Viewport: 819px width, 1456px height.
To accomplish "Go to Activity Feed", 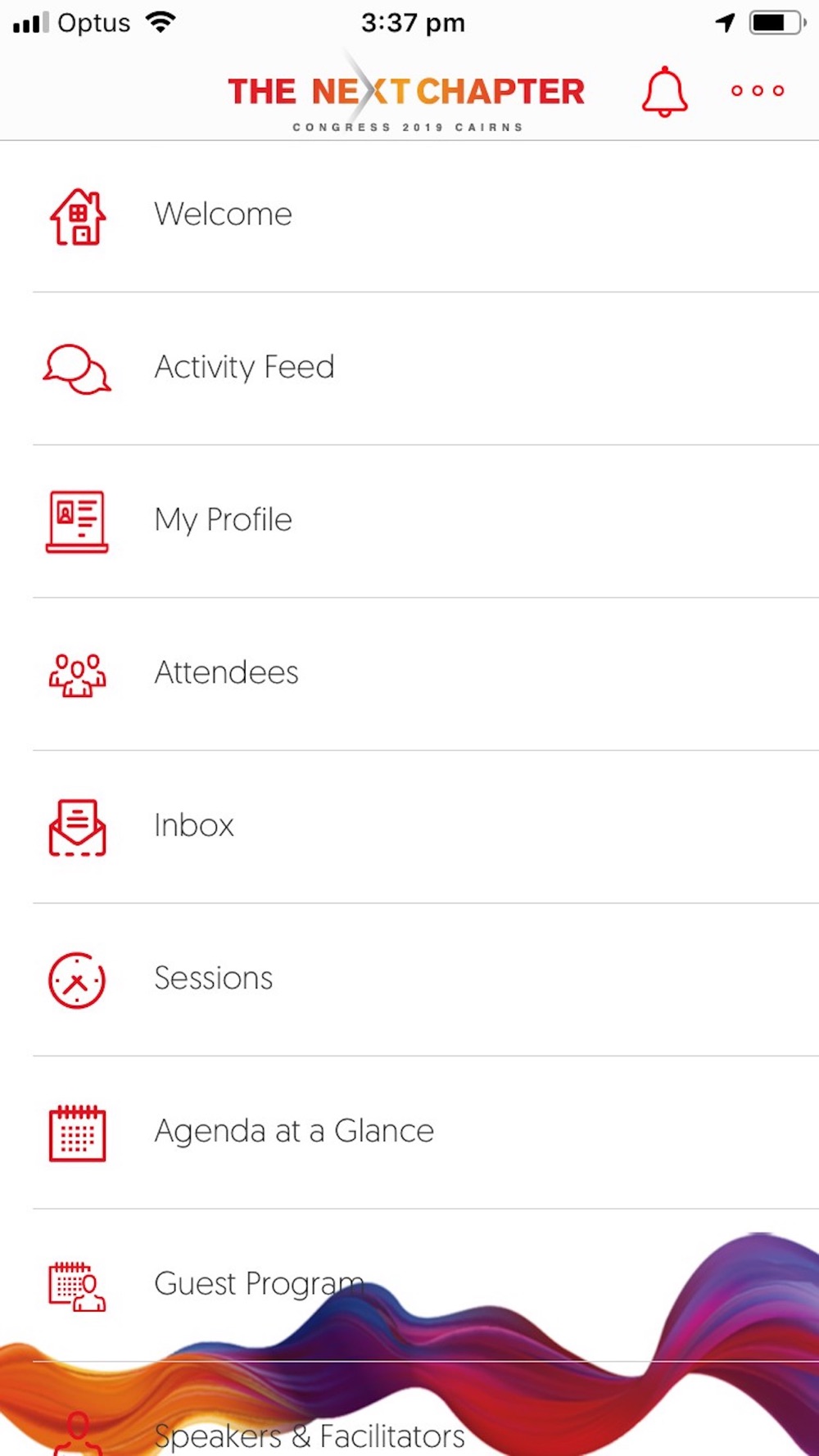I will (x=409, y=369).
